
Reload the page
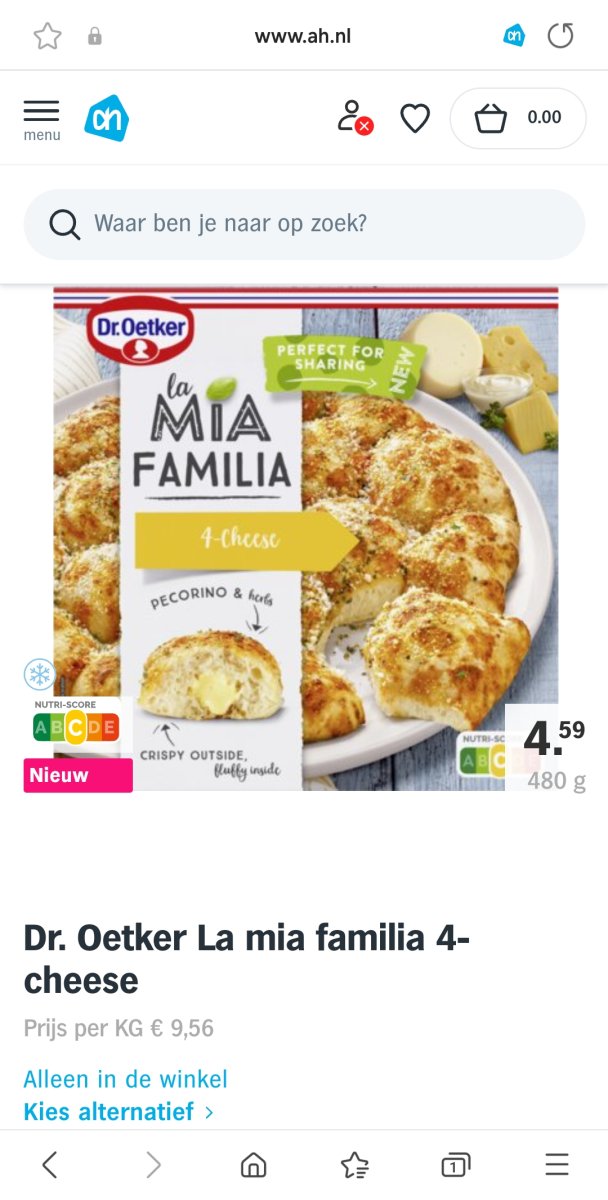[x=561, y=36]
